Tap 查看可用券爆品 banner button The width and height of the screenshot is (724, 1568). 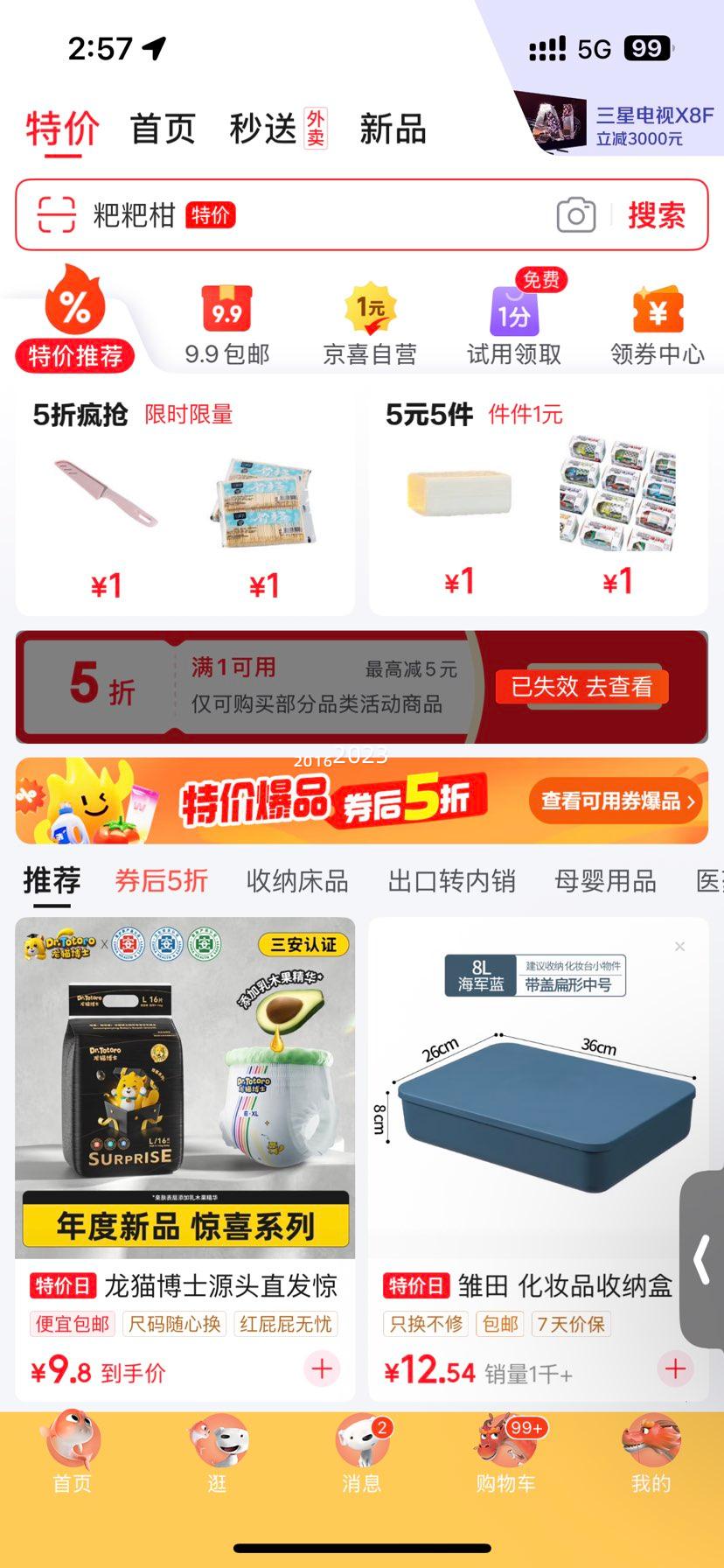618,801
